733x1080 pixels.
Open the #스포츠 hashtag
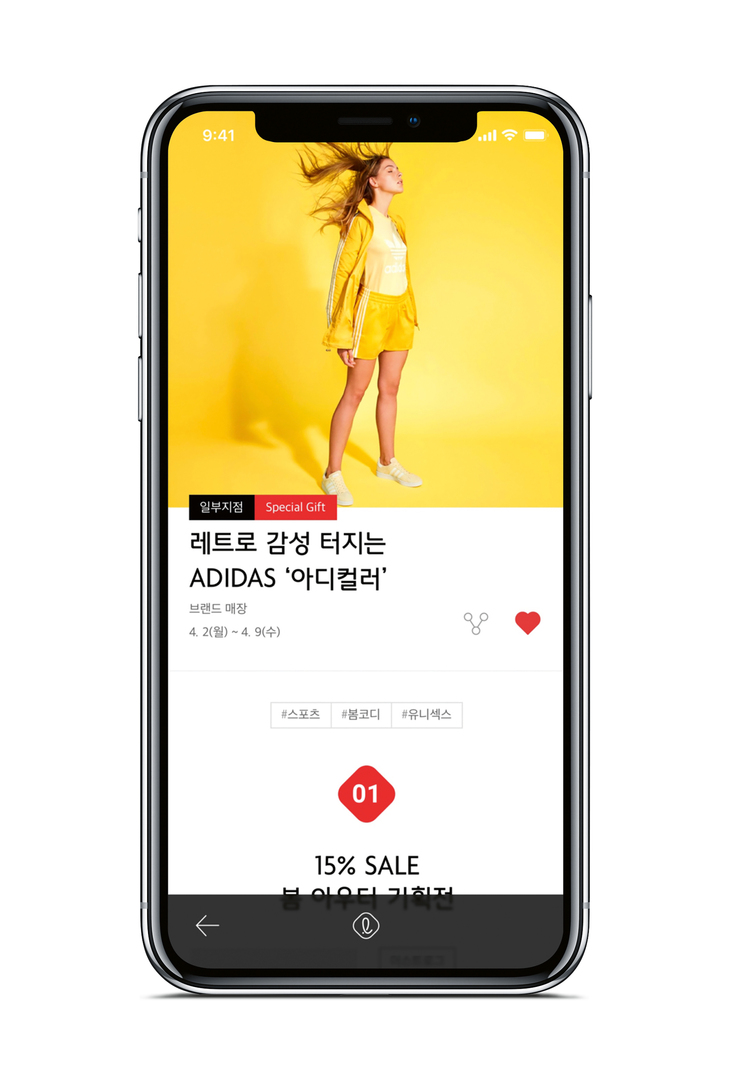[x=301, y=715]
